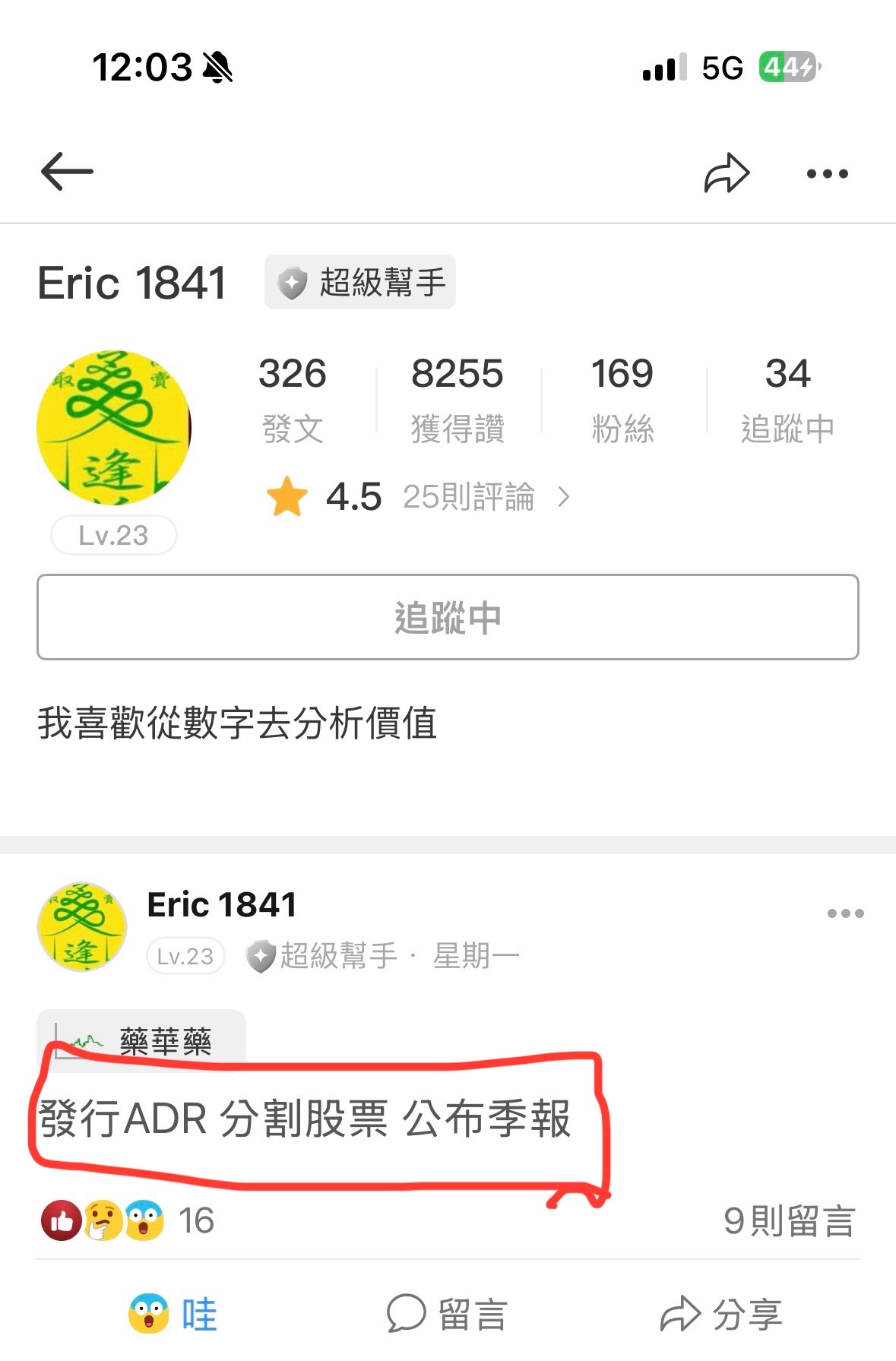Tap the 超級幫手 badge
Screen dimensions: 896x1361
360,283
